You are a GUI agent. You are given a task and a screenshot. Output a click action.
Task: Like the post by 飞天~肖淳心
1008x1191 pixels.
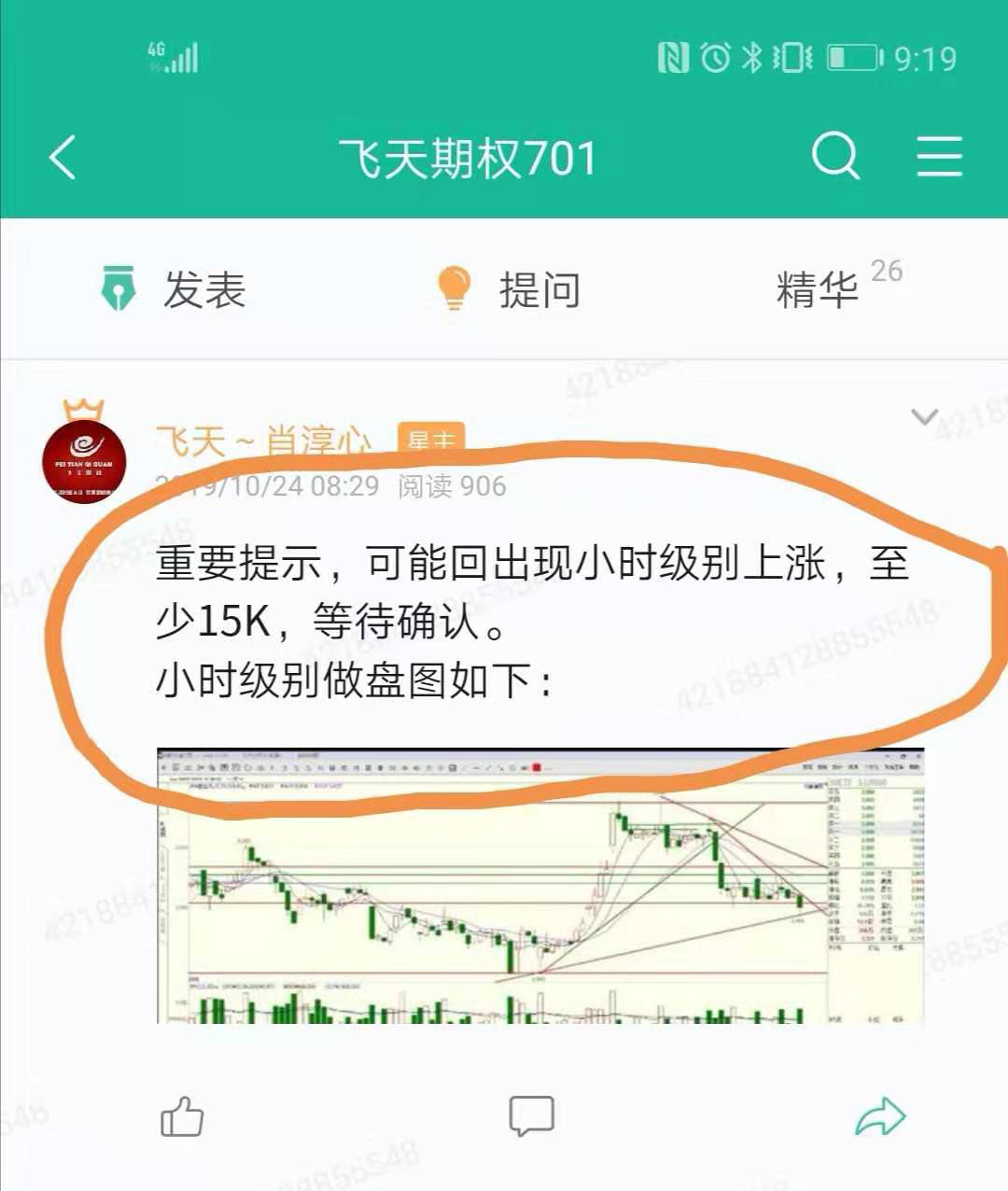click(x=182, y=1116)
